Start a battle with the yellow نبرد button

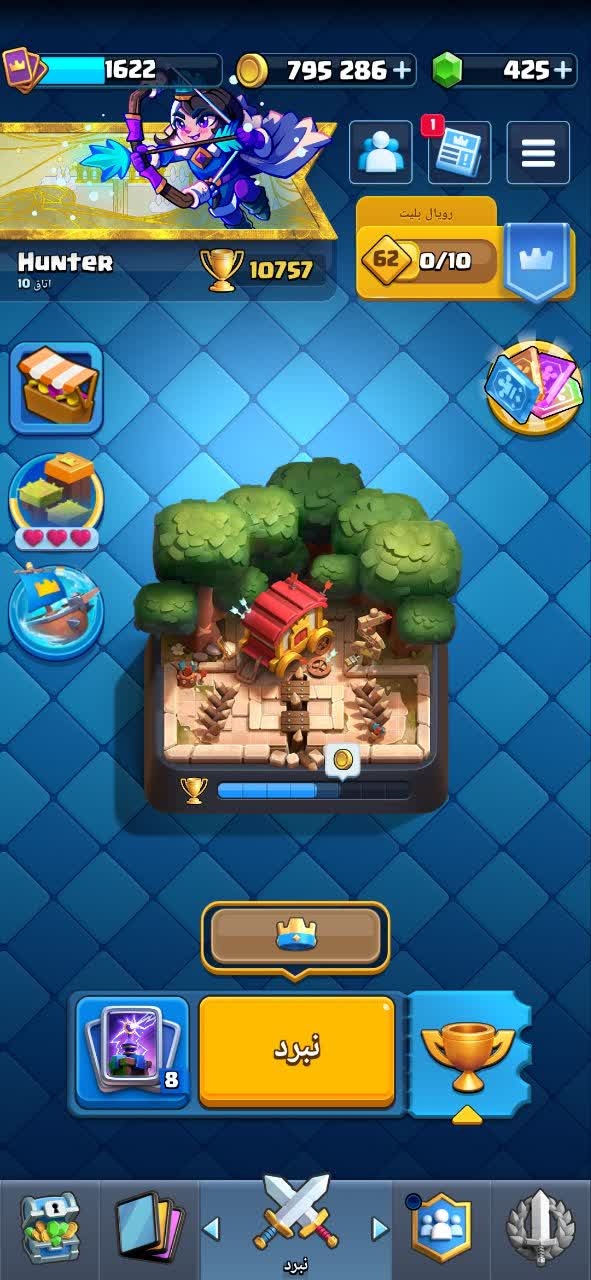297,1050
